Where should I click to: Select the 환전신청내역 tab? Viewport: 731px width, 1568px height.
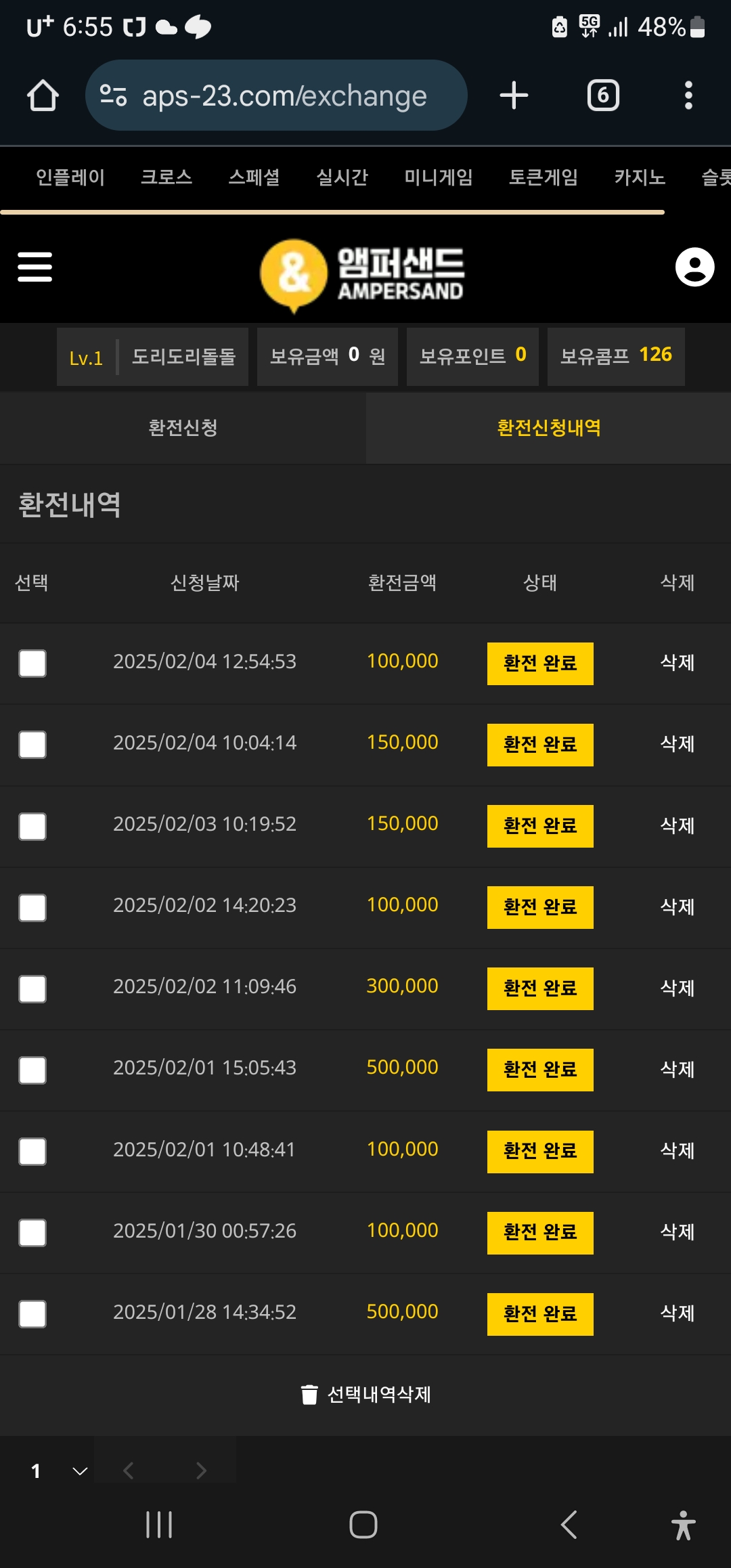[549, 428]
